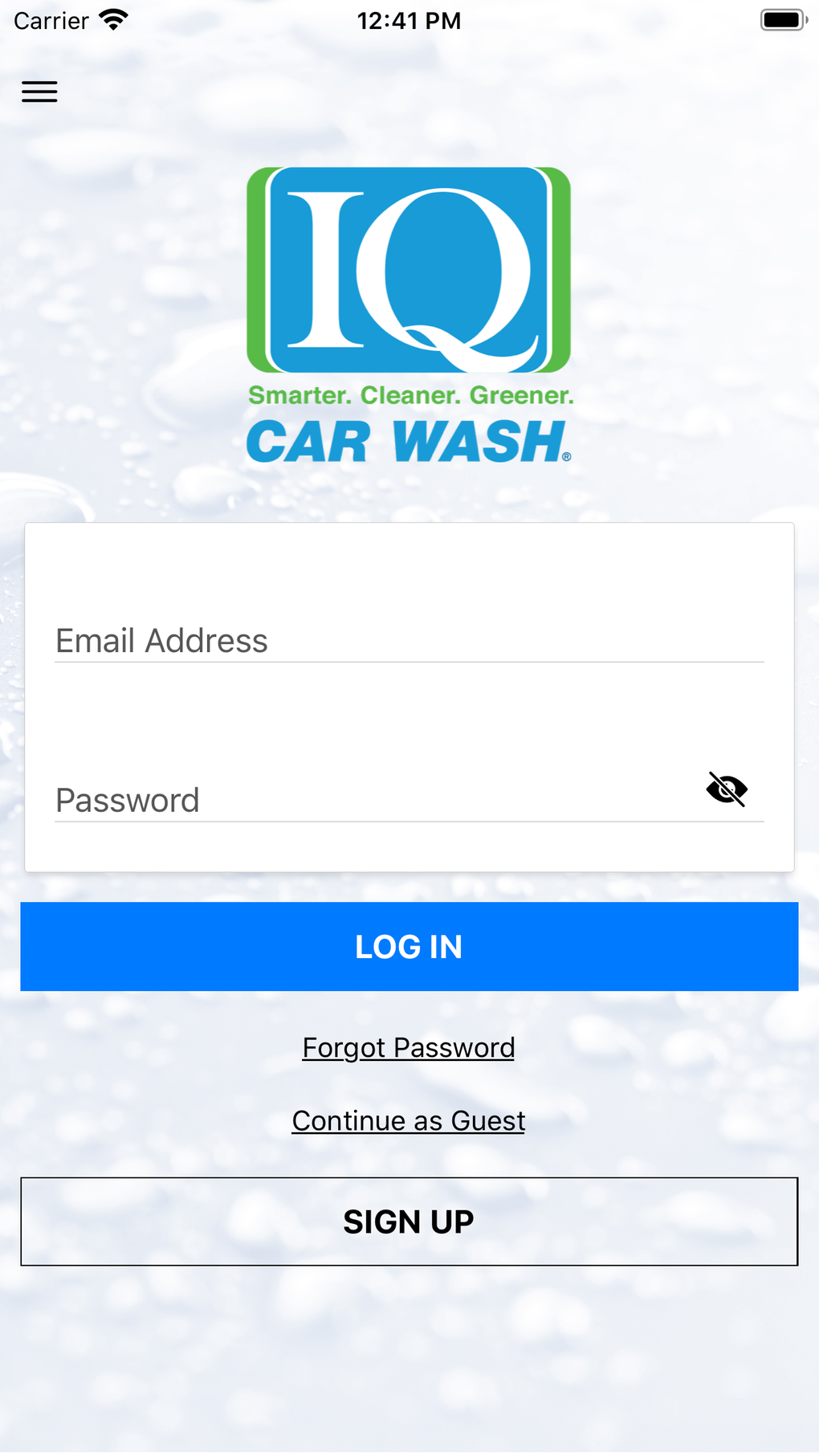Tap the SIGN UP button
Image resolution: width=819 pixels, height=1456 pixels.
pyautogui.click(x=409, y=1221)
